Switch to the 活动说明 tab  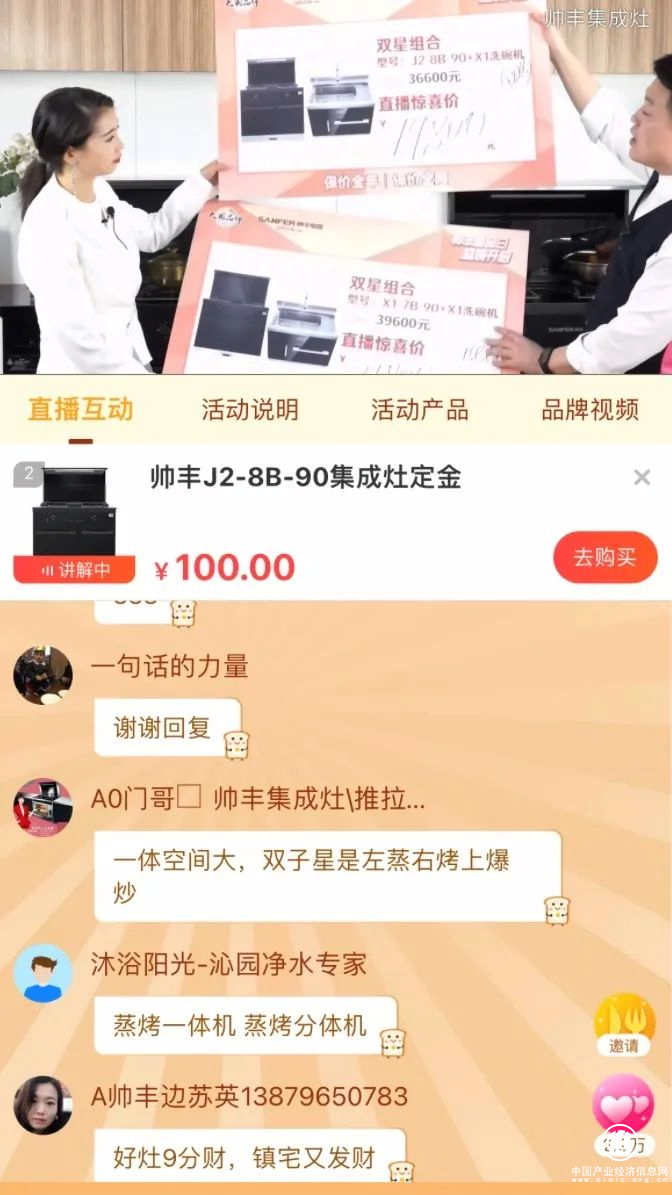tap(249, 409)
